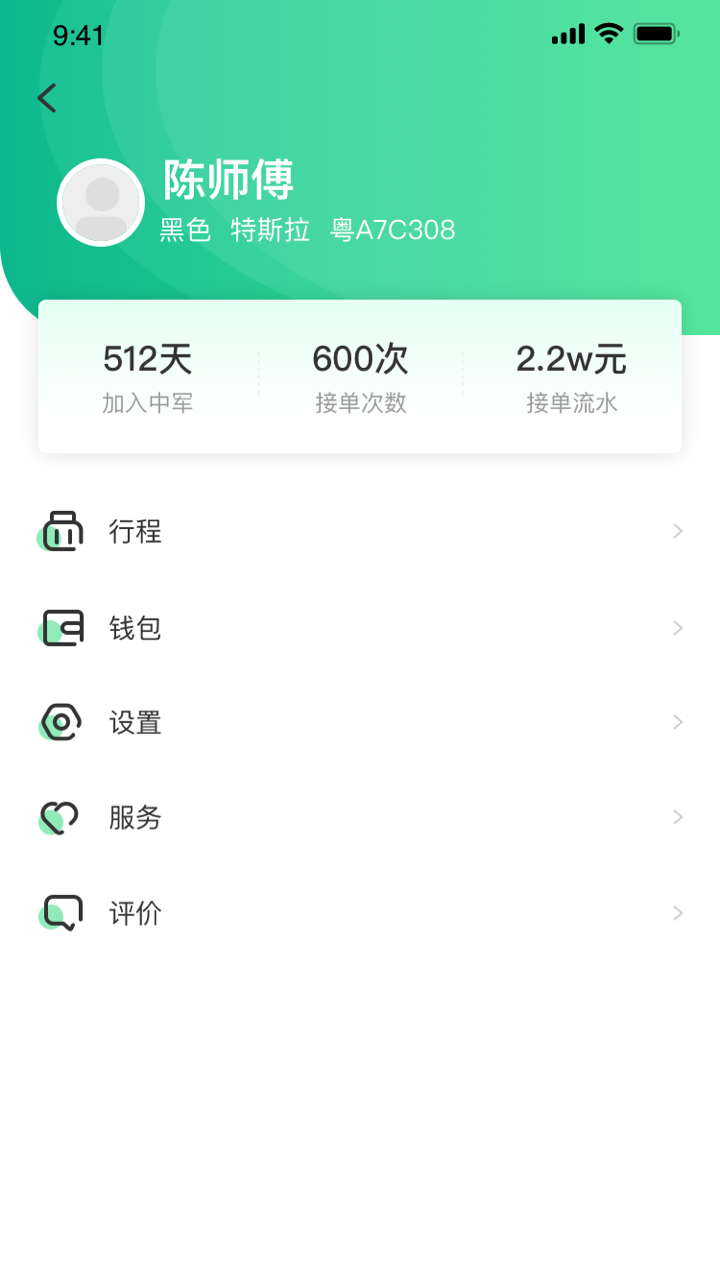
Task: Select the 钱包 wallet icon
Action: (x=61, y=627)
